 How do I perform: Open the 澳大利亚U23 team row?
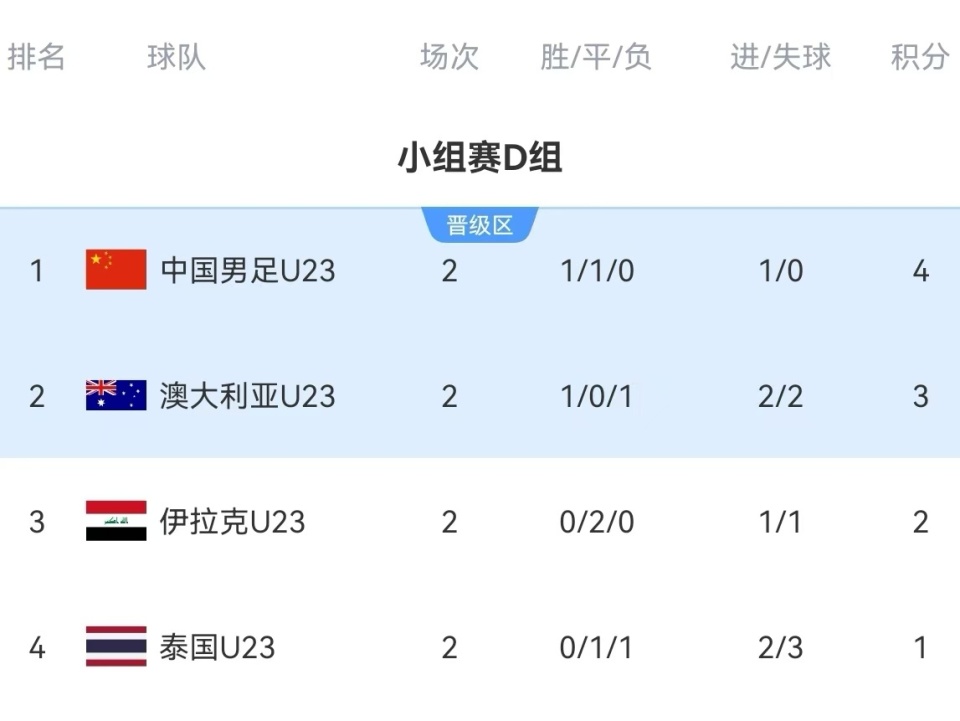point(247,396)
